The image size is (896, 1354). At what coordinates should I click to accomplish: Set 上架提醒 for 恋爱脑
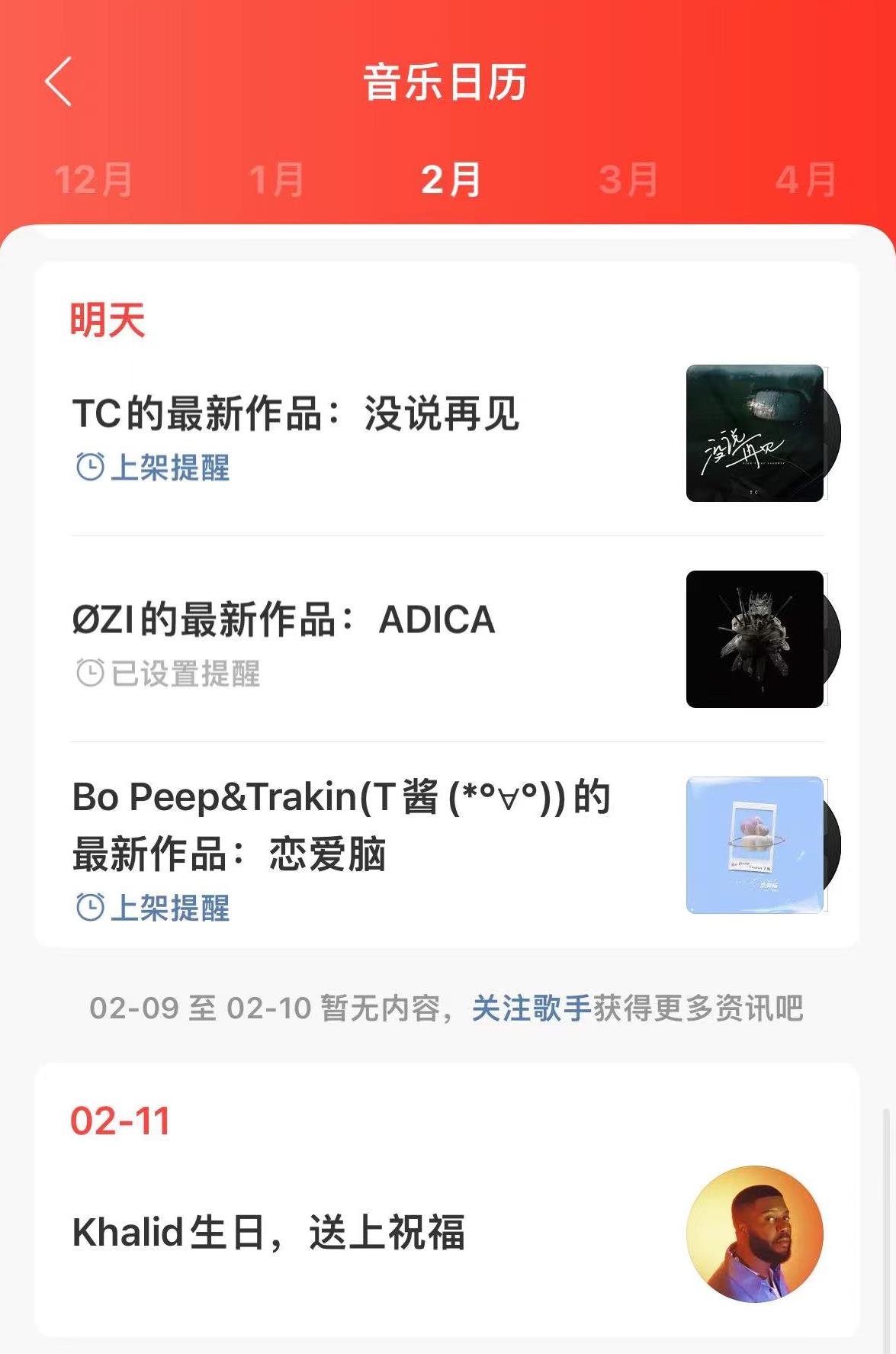point(153,908)
